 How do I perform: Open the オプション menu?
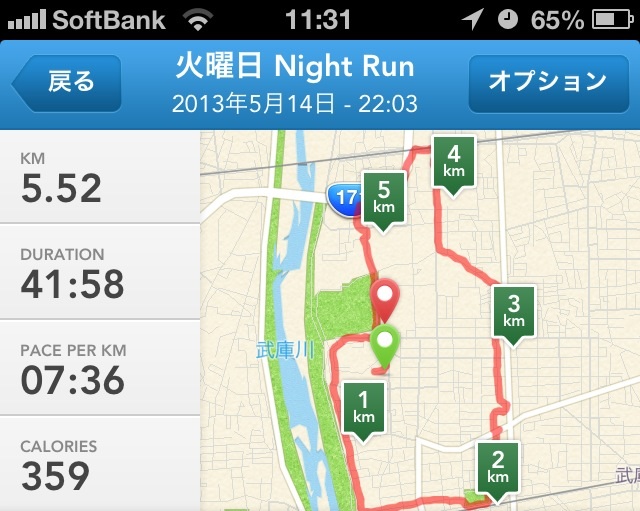coord(547,82)
